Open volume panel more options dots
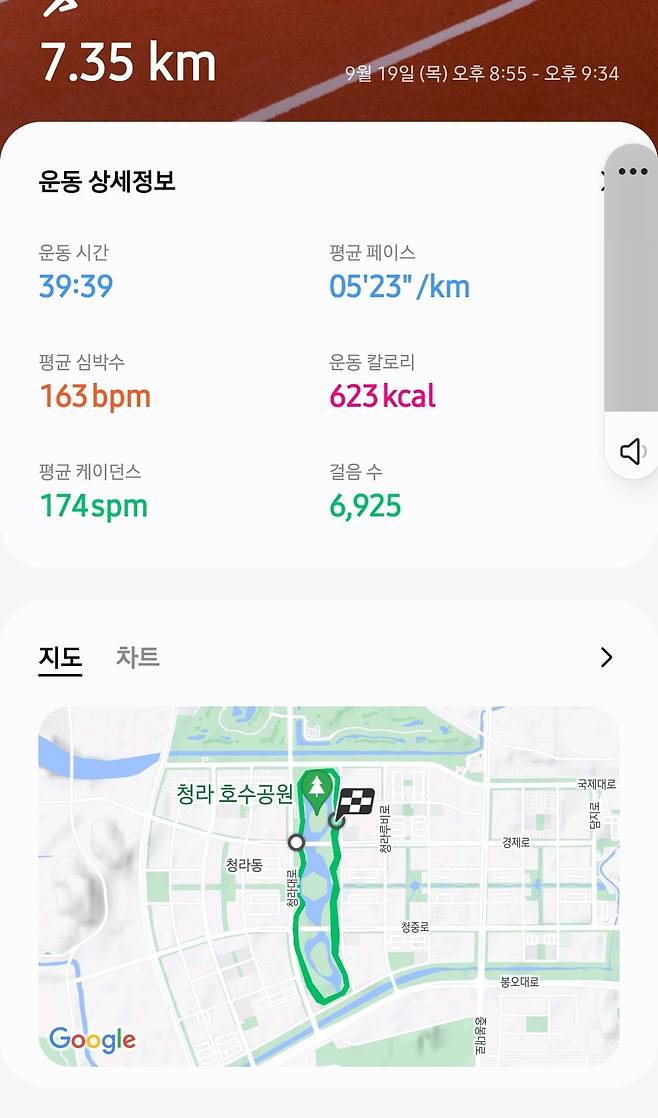The height and width of the screenshot is (1118, 658). pyautogui.click(x=633, y=172)
